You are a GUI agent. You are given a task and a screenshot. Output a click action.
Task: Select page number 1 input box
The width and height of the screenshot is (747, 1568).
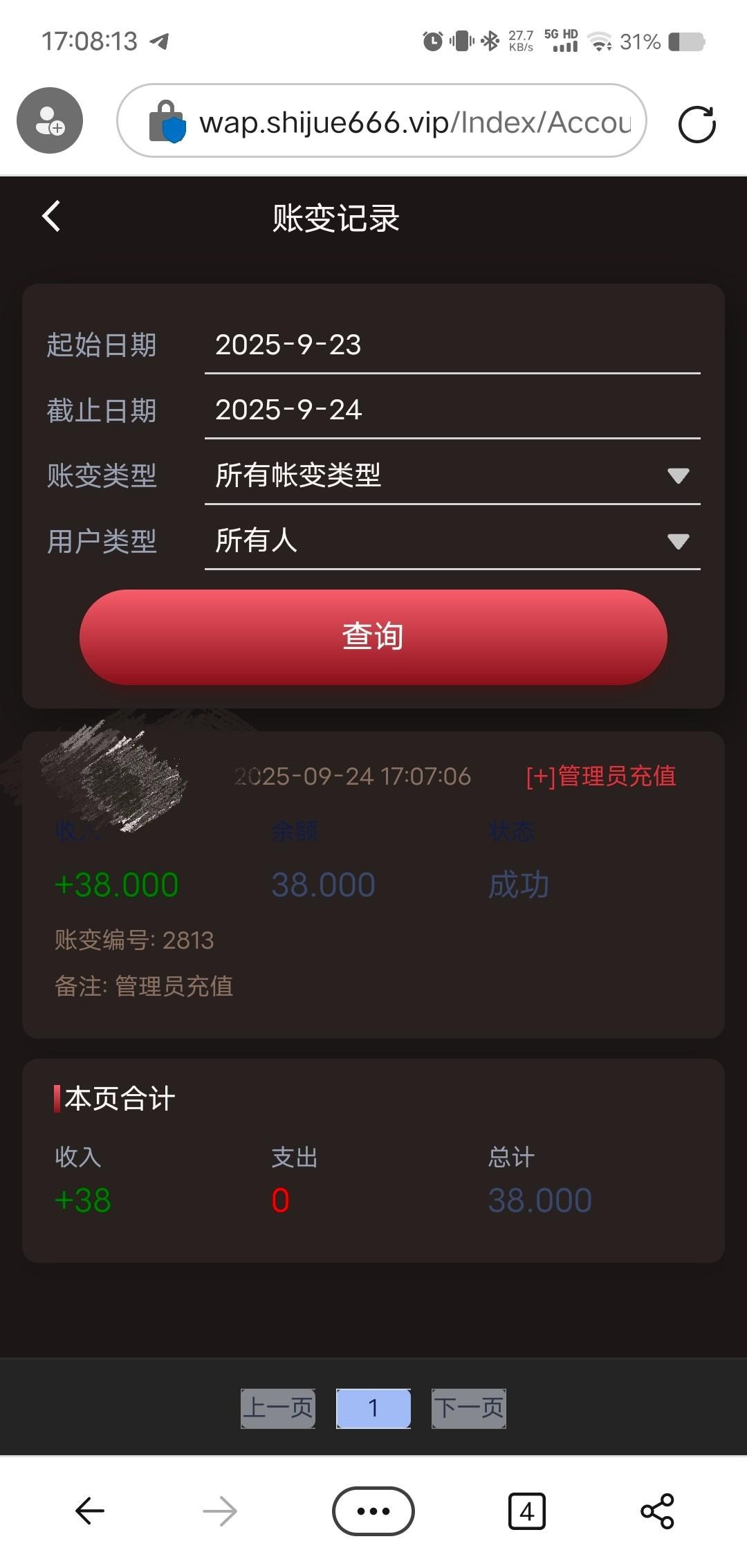[373, 1407]
